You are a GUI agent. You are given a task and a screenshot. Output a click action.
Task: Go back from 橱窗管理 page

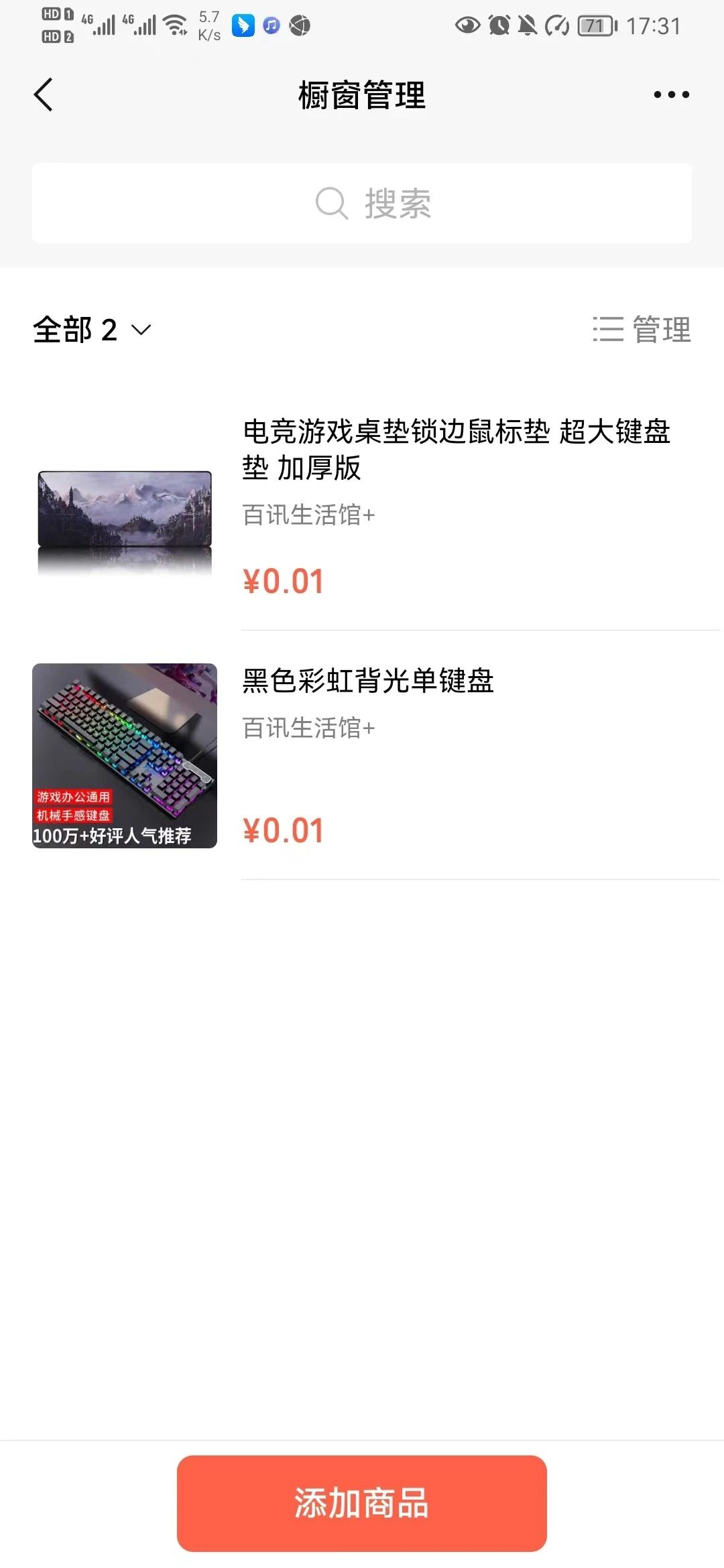pyautogui.click(x=44, y=94)
